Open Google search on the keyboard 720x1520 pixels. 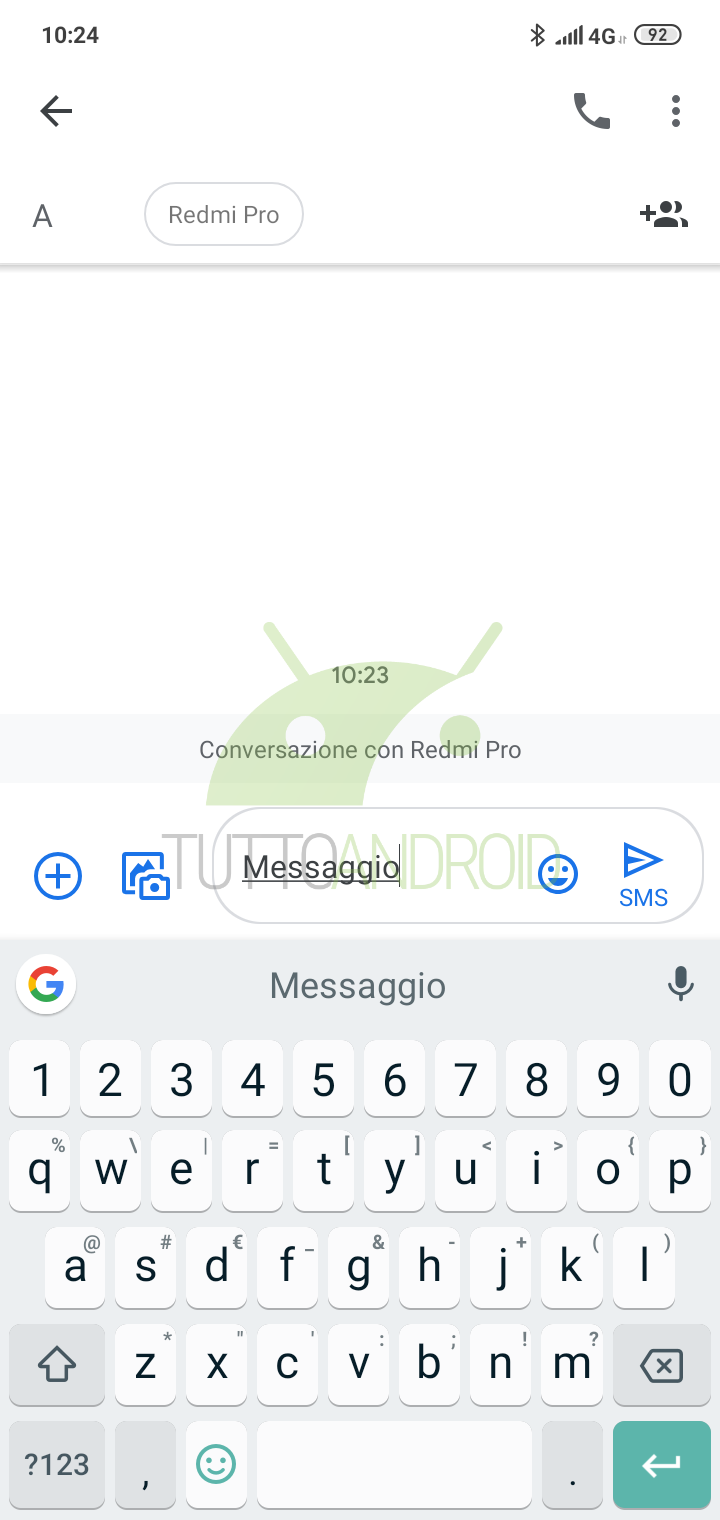tap(46, 985)
